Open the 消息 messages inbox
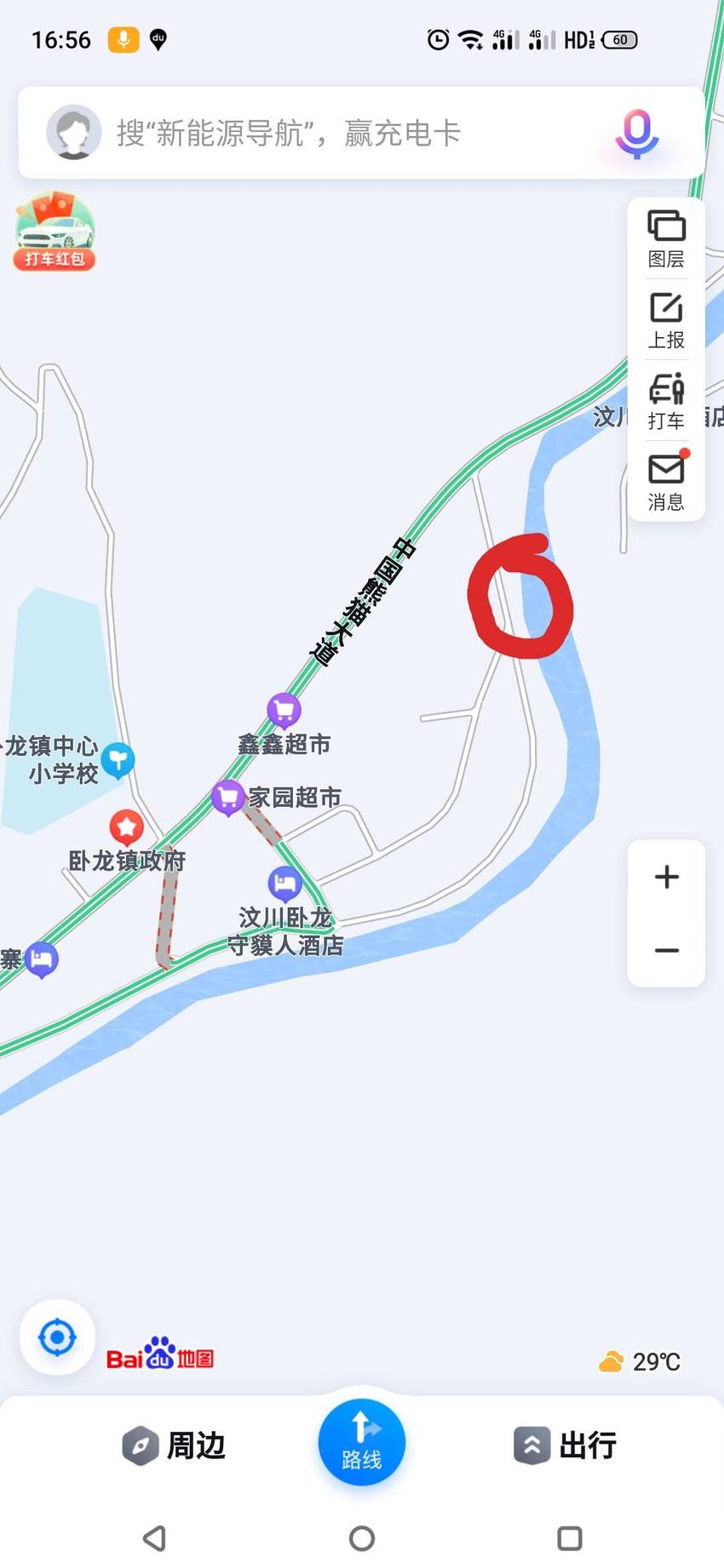 tap(666, 482)
